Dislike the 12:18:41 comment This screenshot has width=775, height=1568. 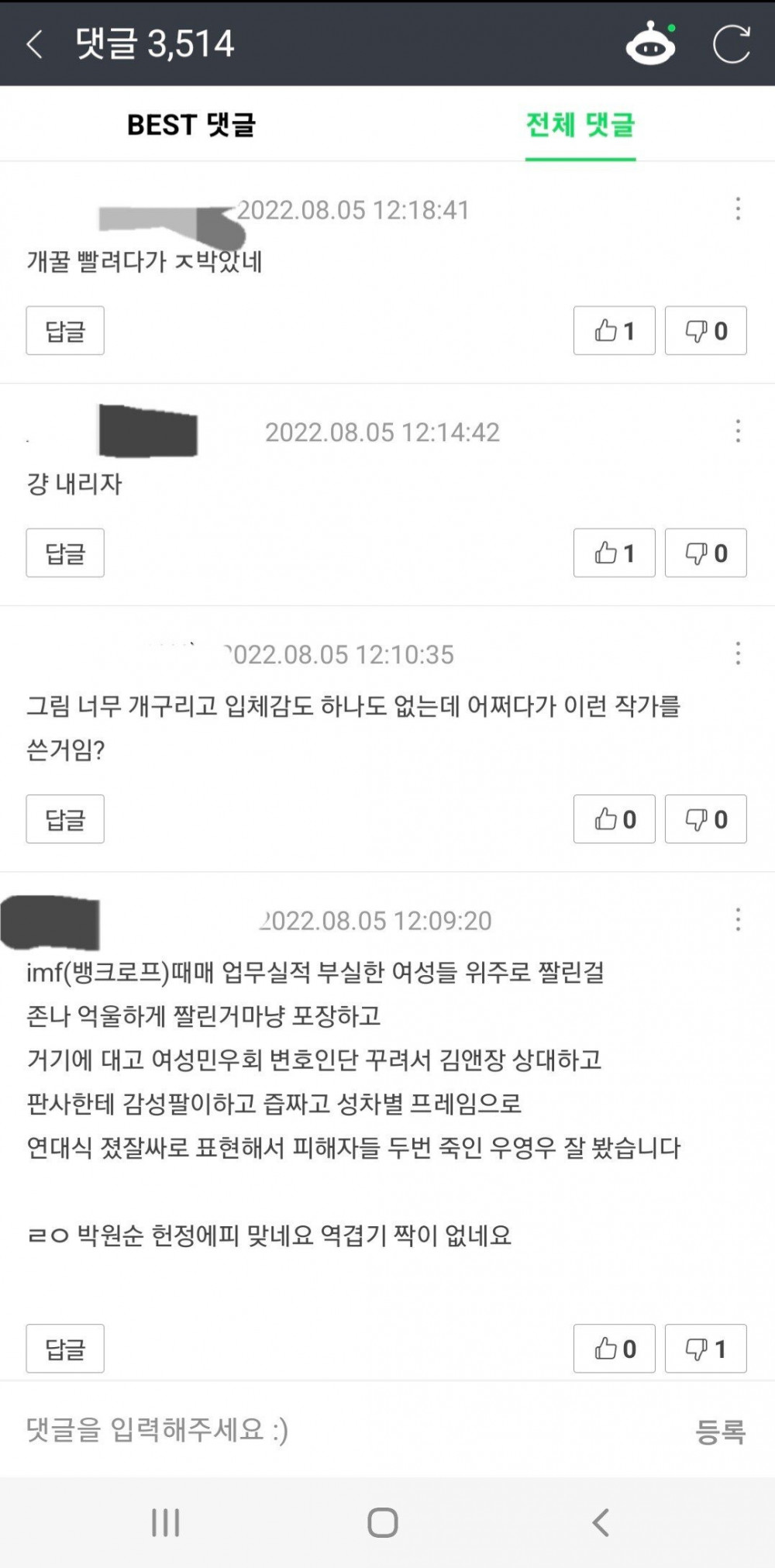tap(705, 331)
